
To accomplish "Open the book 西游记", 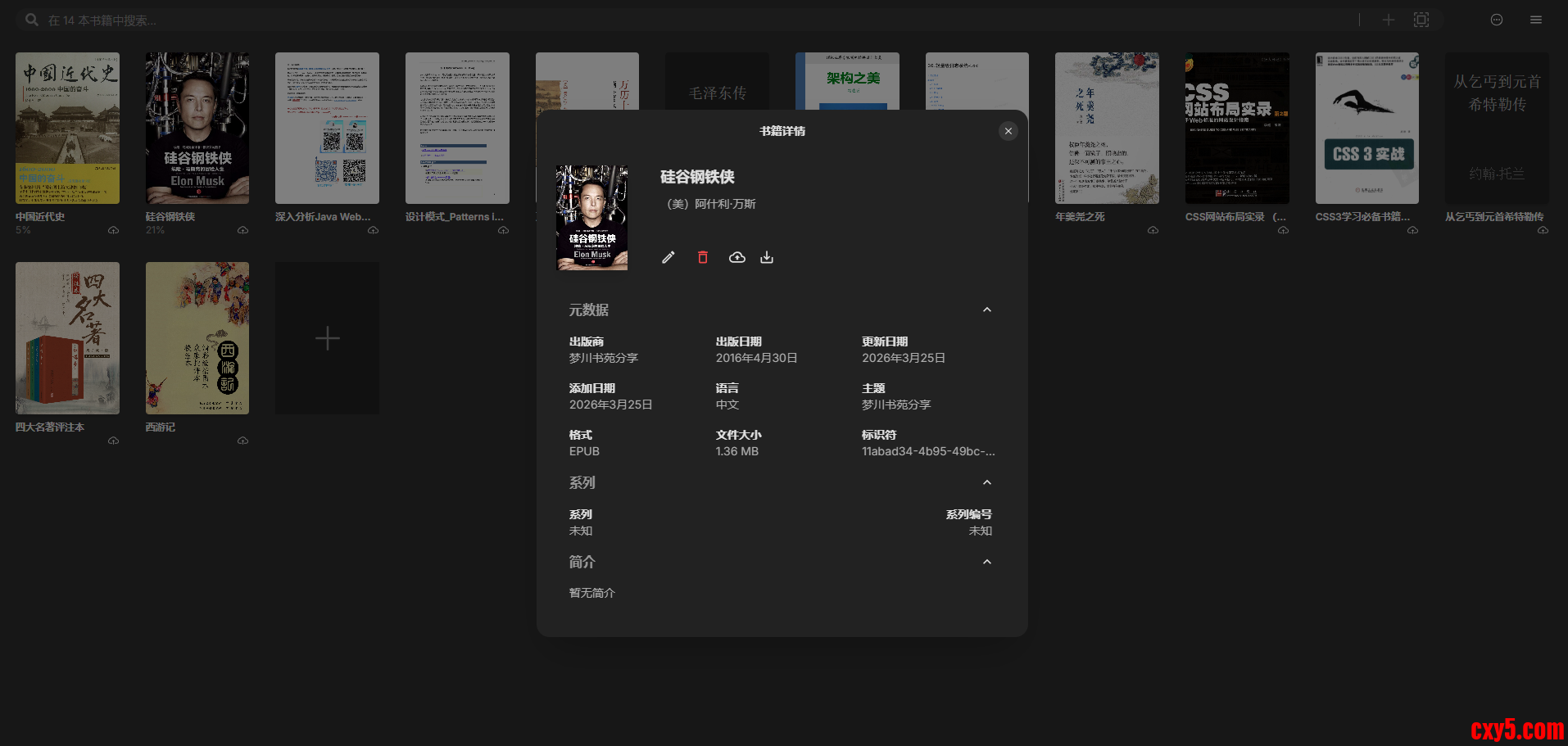I will tap(197, 337).
